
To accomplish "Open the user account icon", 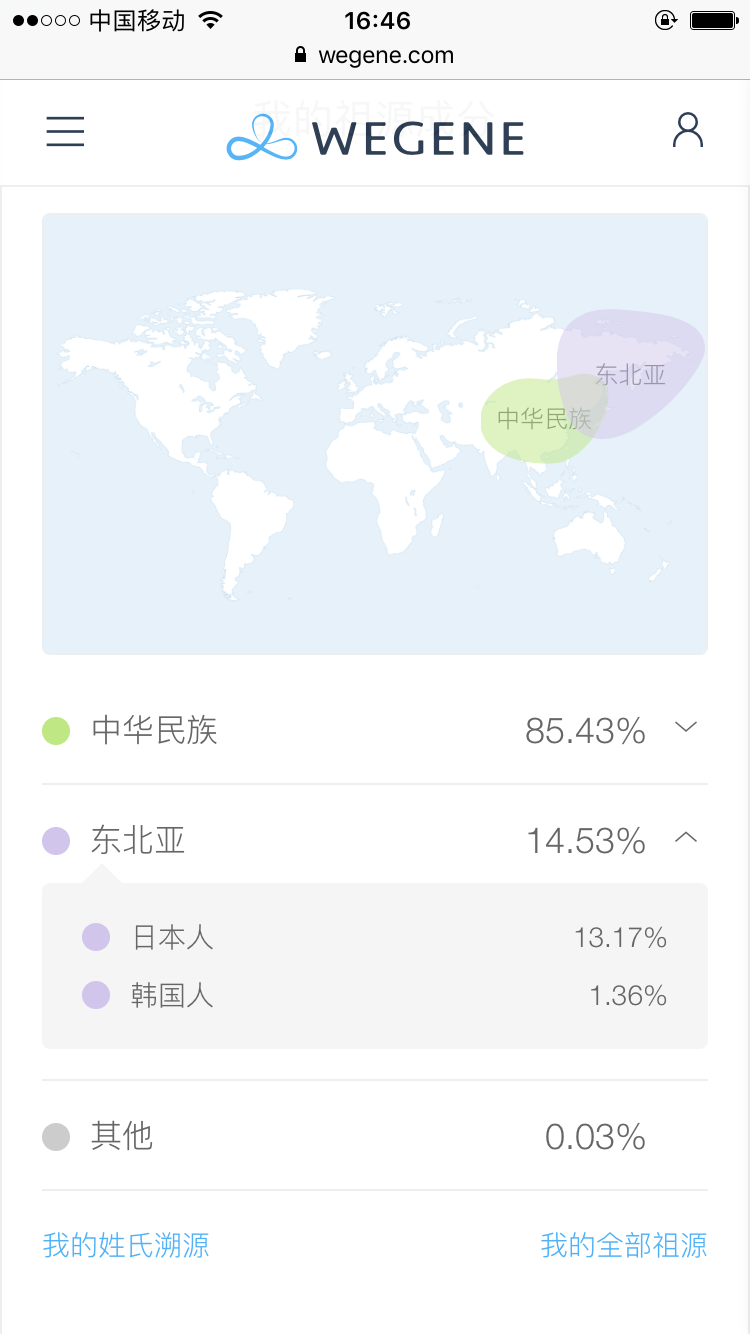I will (x=688, y=131).
